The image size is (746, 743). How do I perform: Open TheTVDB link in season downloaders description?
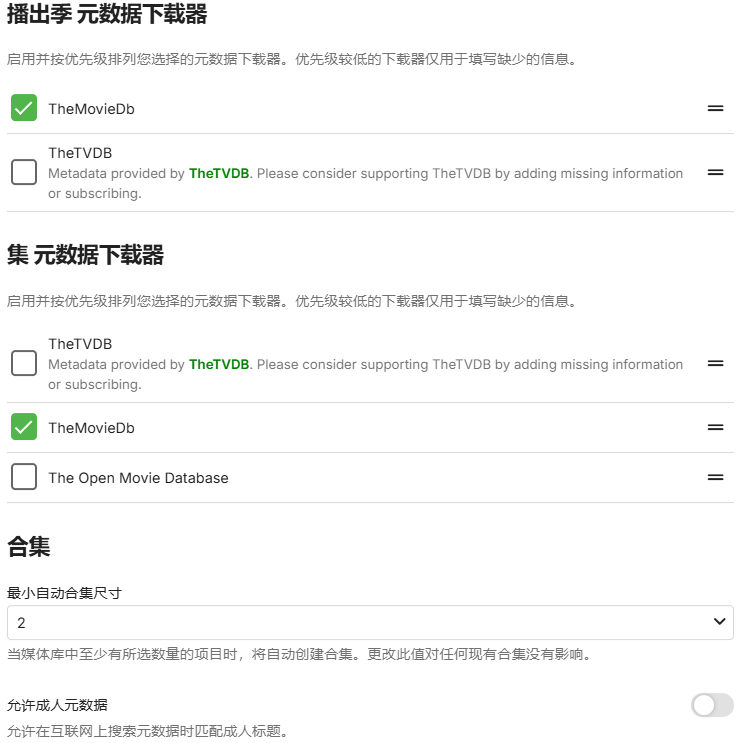pyautogui.click(x=219, y=173)
